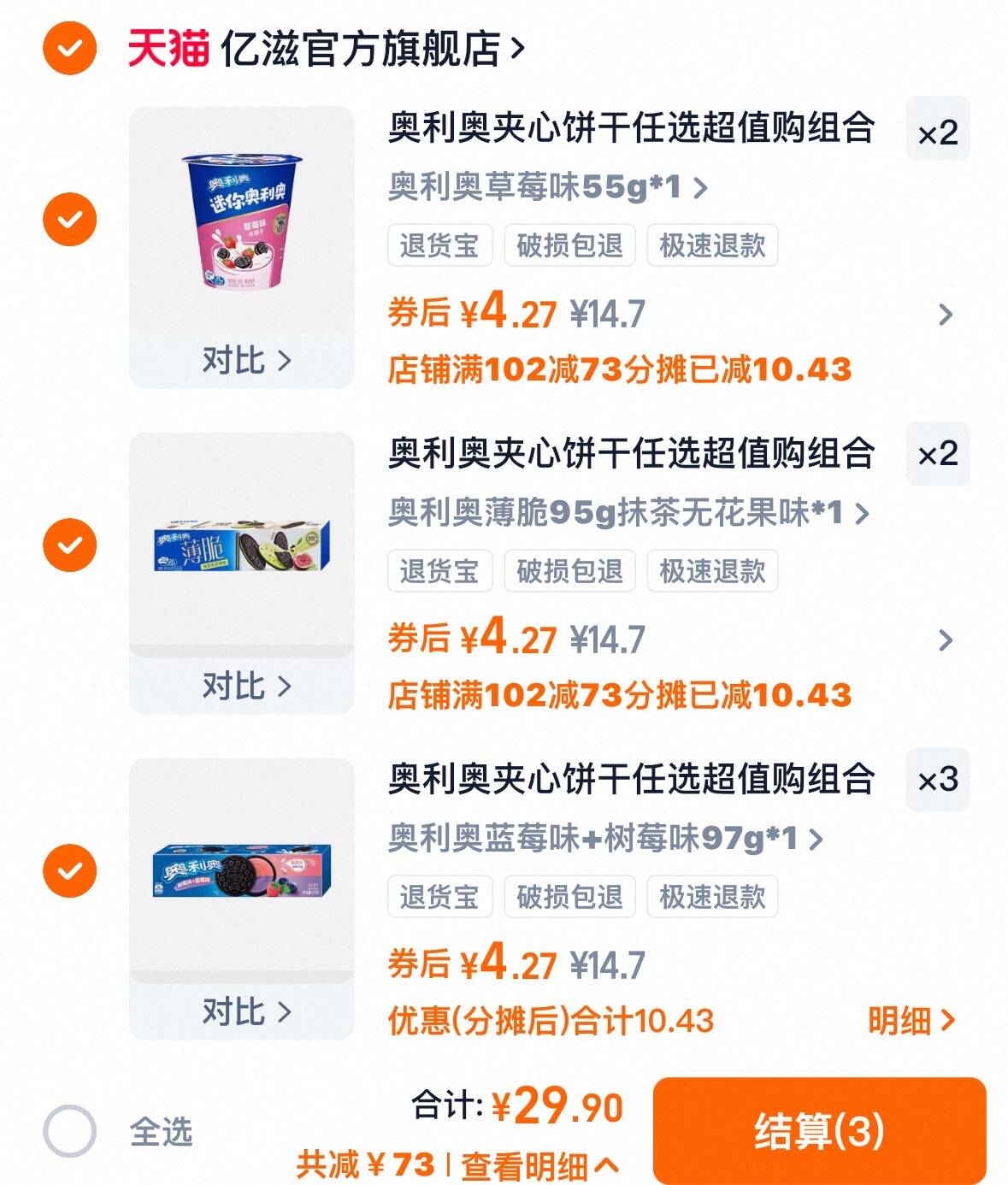The height and width of the screenshot is (1185, 1008).
Task: Expand details for the strawberry item via right chevron
Action: pos(945,314)
